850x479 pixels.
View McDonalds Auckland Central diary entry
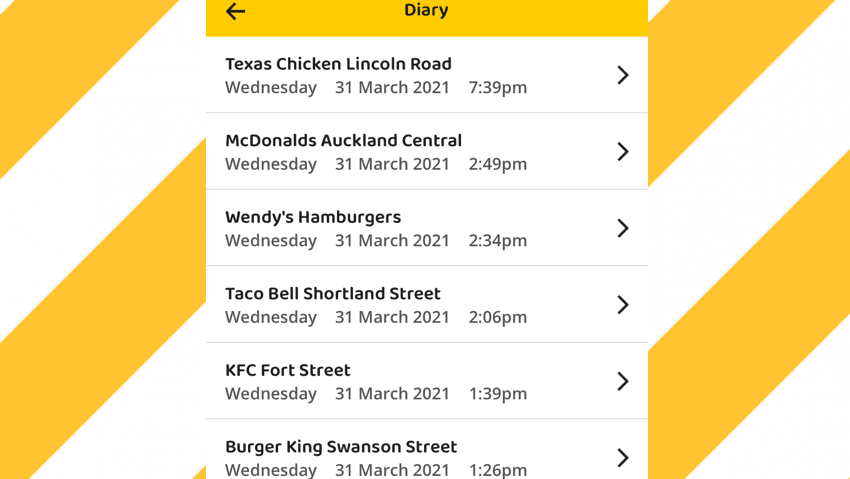click(426, 151)
